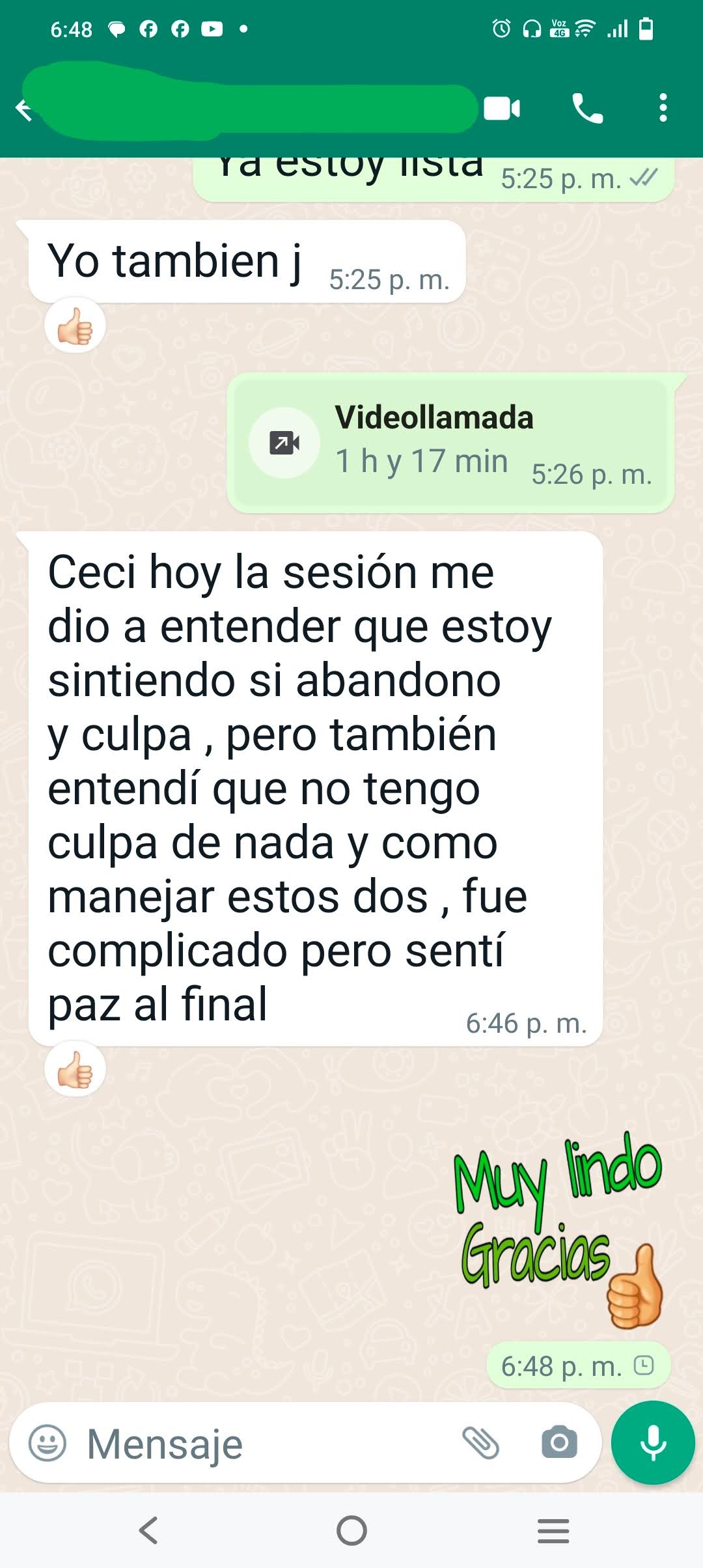View thumbs-up reaction under the 'Ceci hoy la sesión' message

(x=76, y=1070)
